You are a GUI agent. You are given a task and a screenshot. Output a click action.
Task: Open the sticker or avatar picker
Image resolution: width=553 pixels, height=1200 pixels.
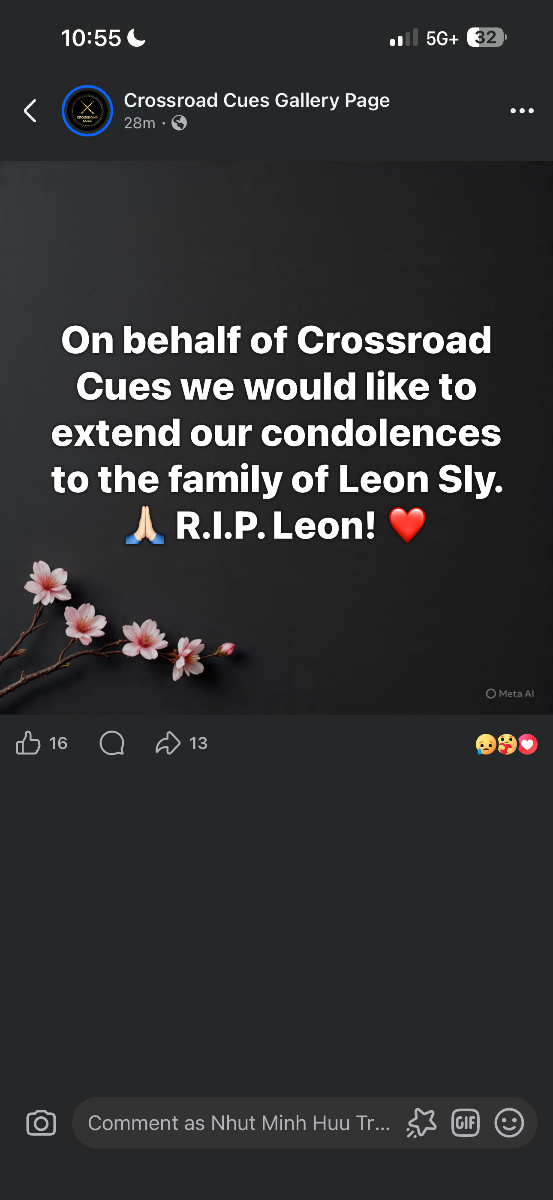click(421, 1123)
